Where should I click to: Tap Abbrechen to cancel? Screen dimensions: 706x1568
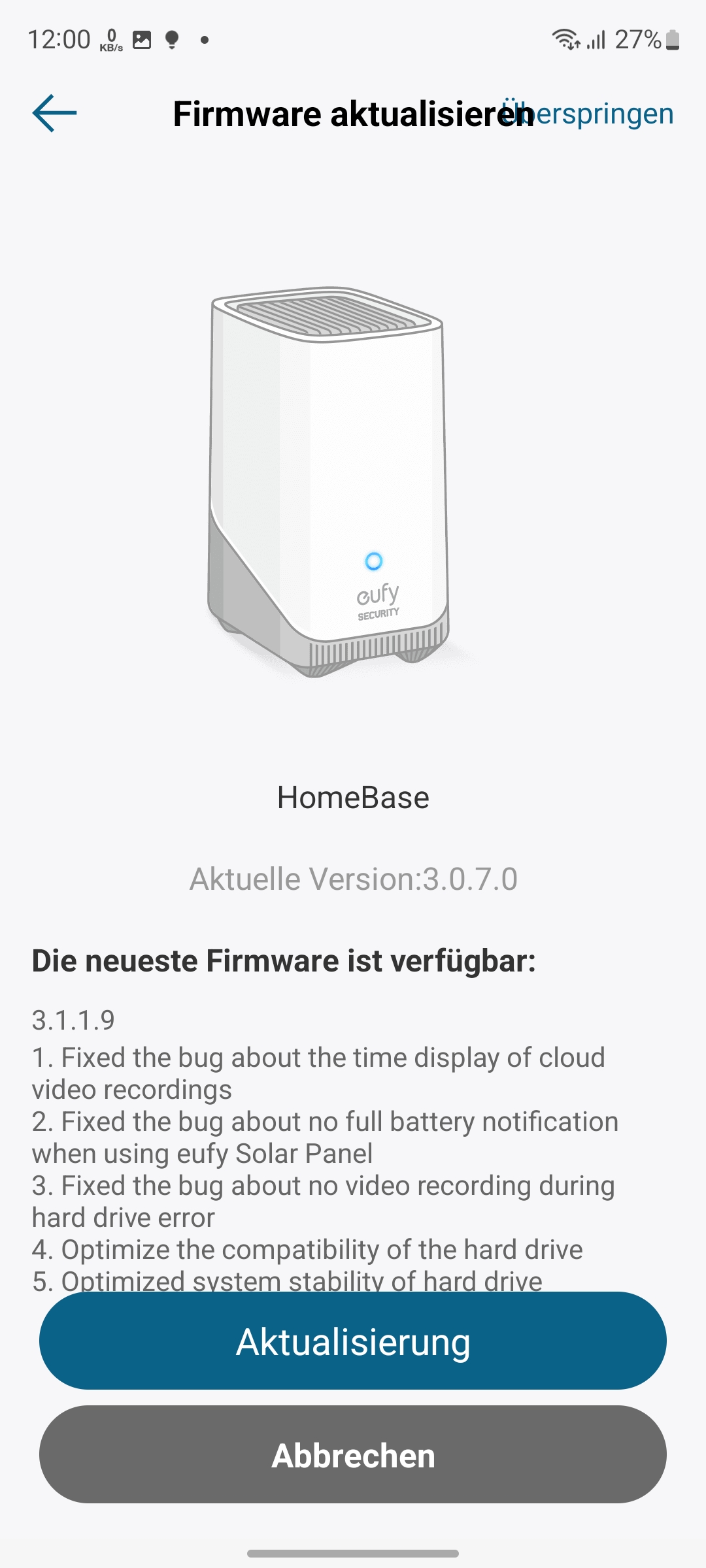[x=353, y=1455]
